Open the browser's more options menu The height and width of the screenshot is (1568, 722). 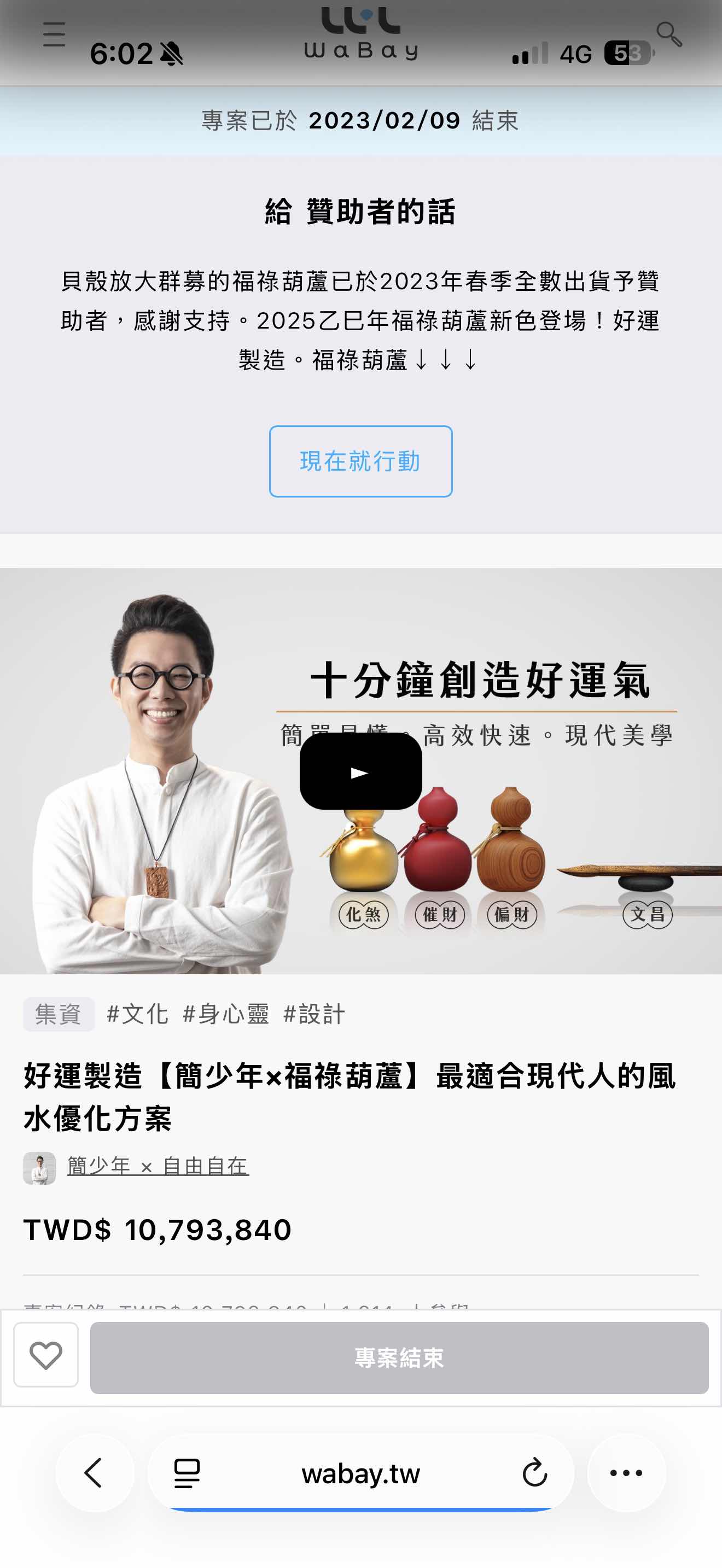pyautogui.click(x=626, y=1473)
